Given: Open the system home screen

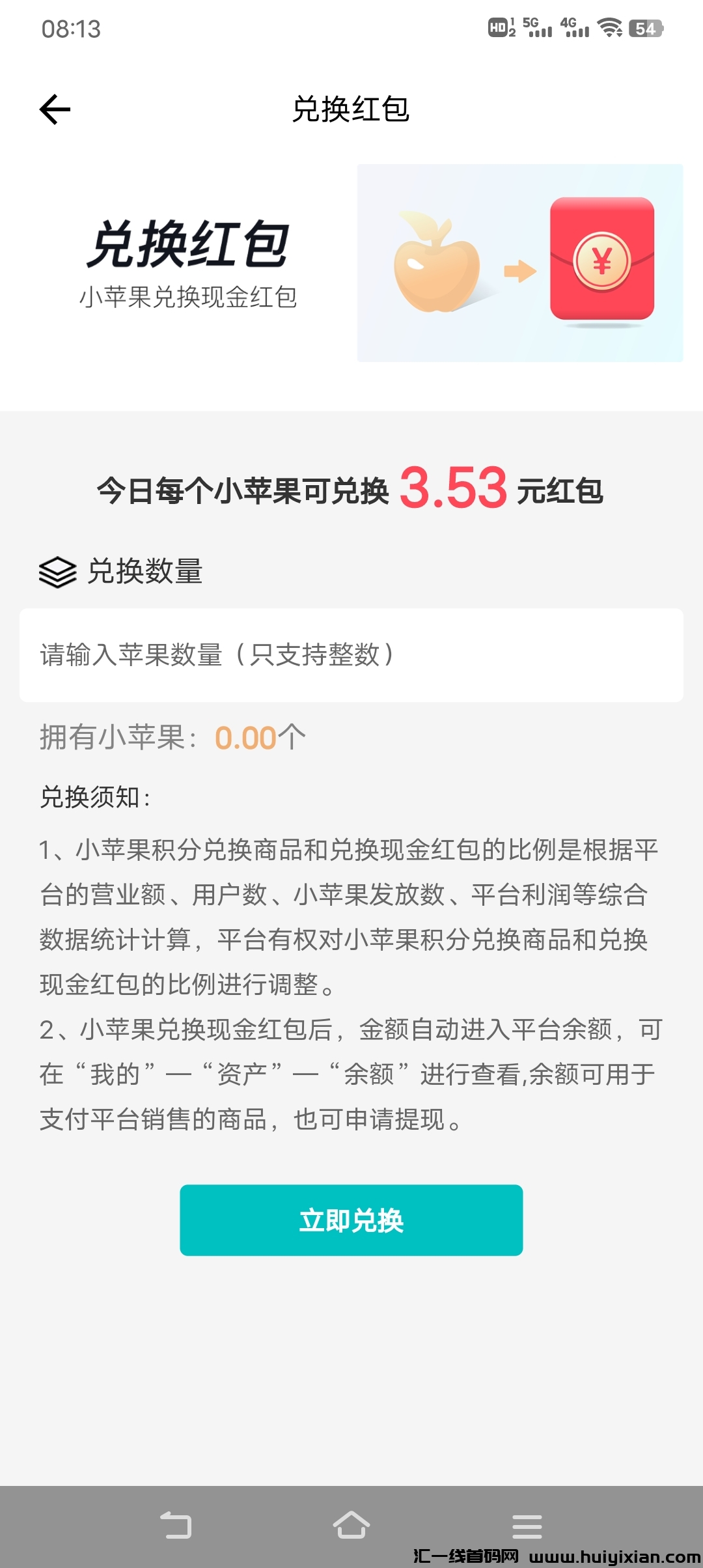Looking at the screenshot, I should click(351, 1525).
